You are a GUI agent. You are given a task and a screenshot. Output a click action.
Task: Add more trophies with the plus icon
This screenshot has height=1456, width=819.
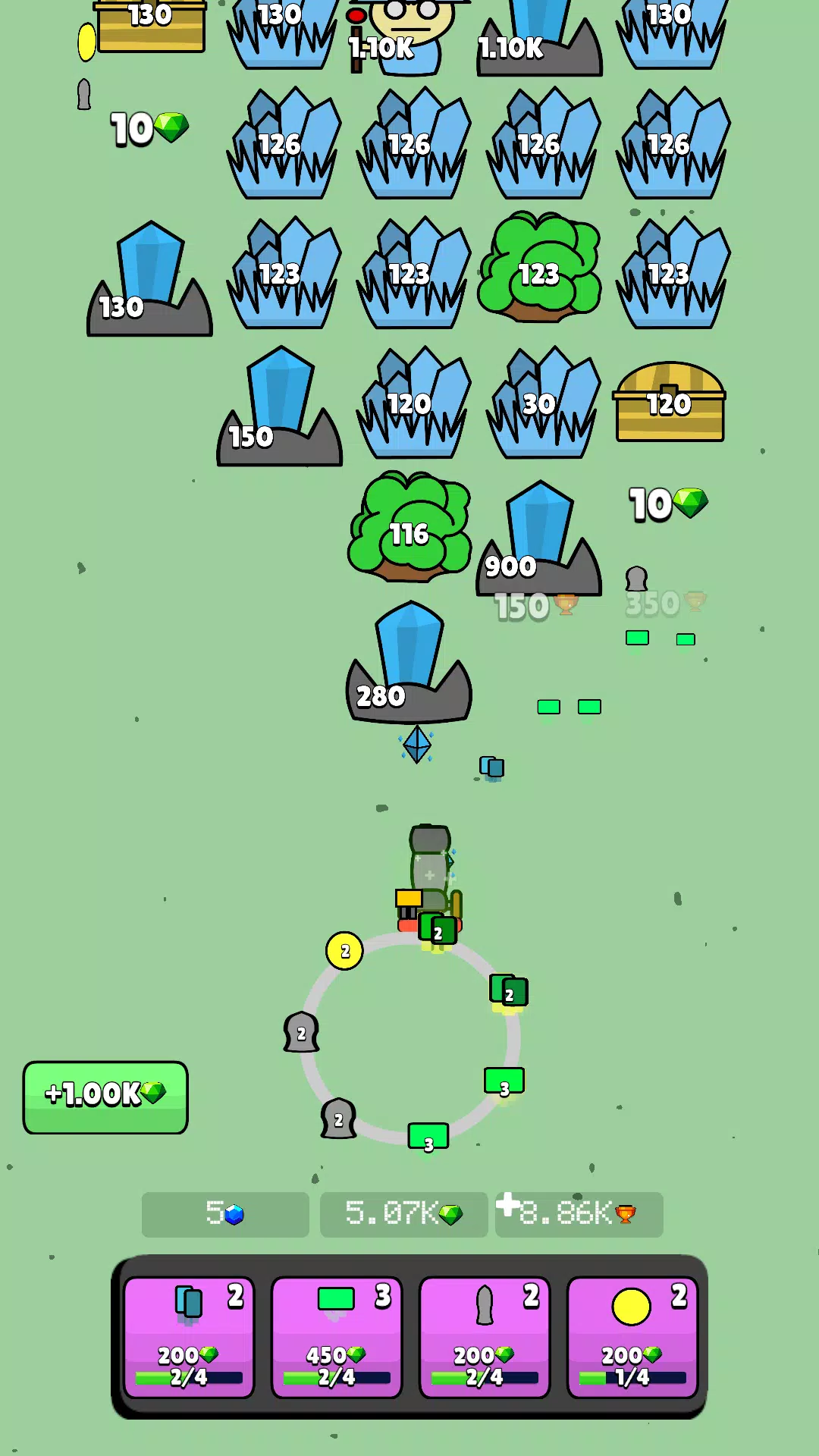(x=507, y=1203)
